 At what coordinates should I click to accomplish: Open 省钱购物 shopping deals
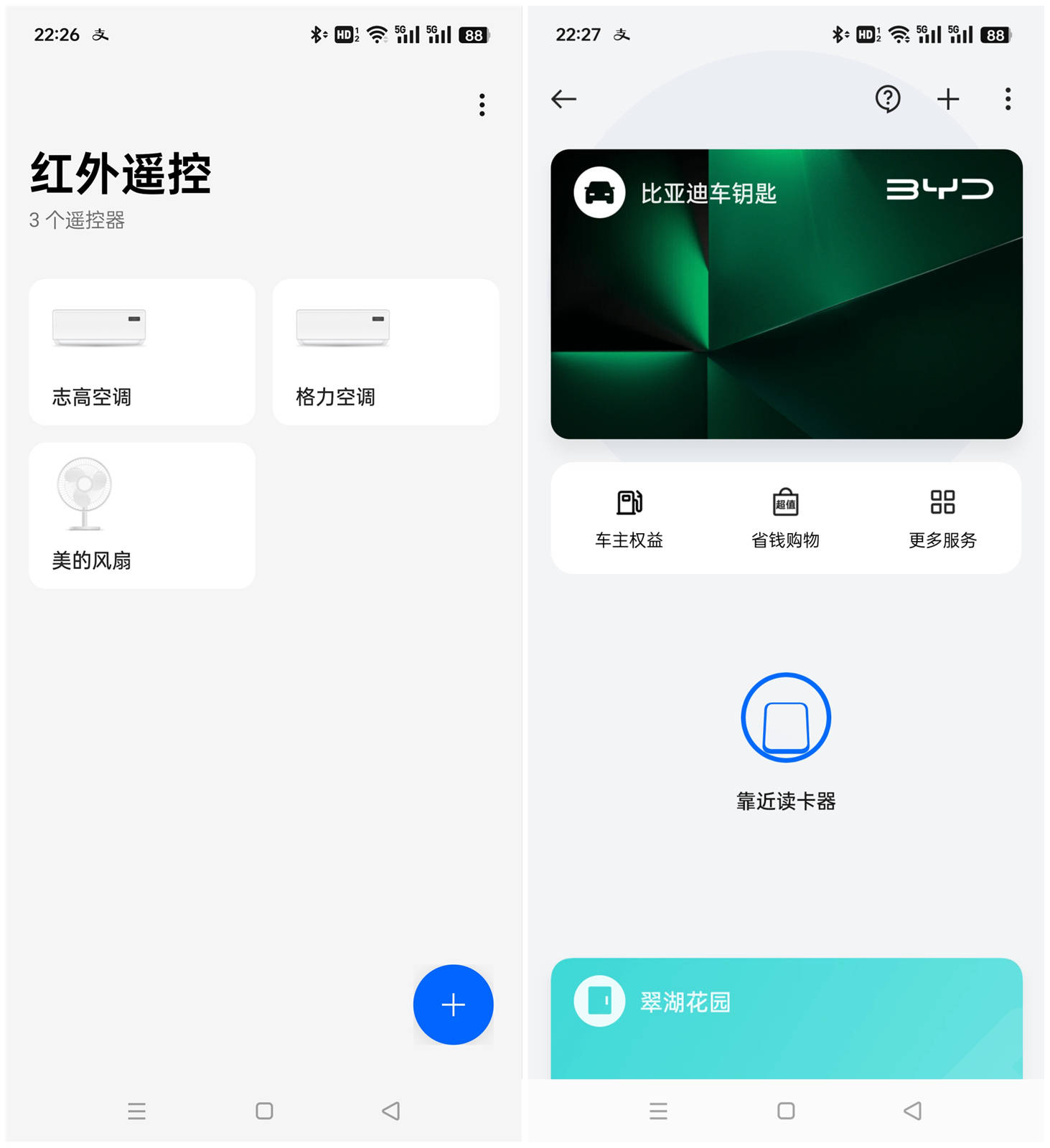click(785, 518)
